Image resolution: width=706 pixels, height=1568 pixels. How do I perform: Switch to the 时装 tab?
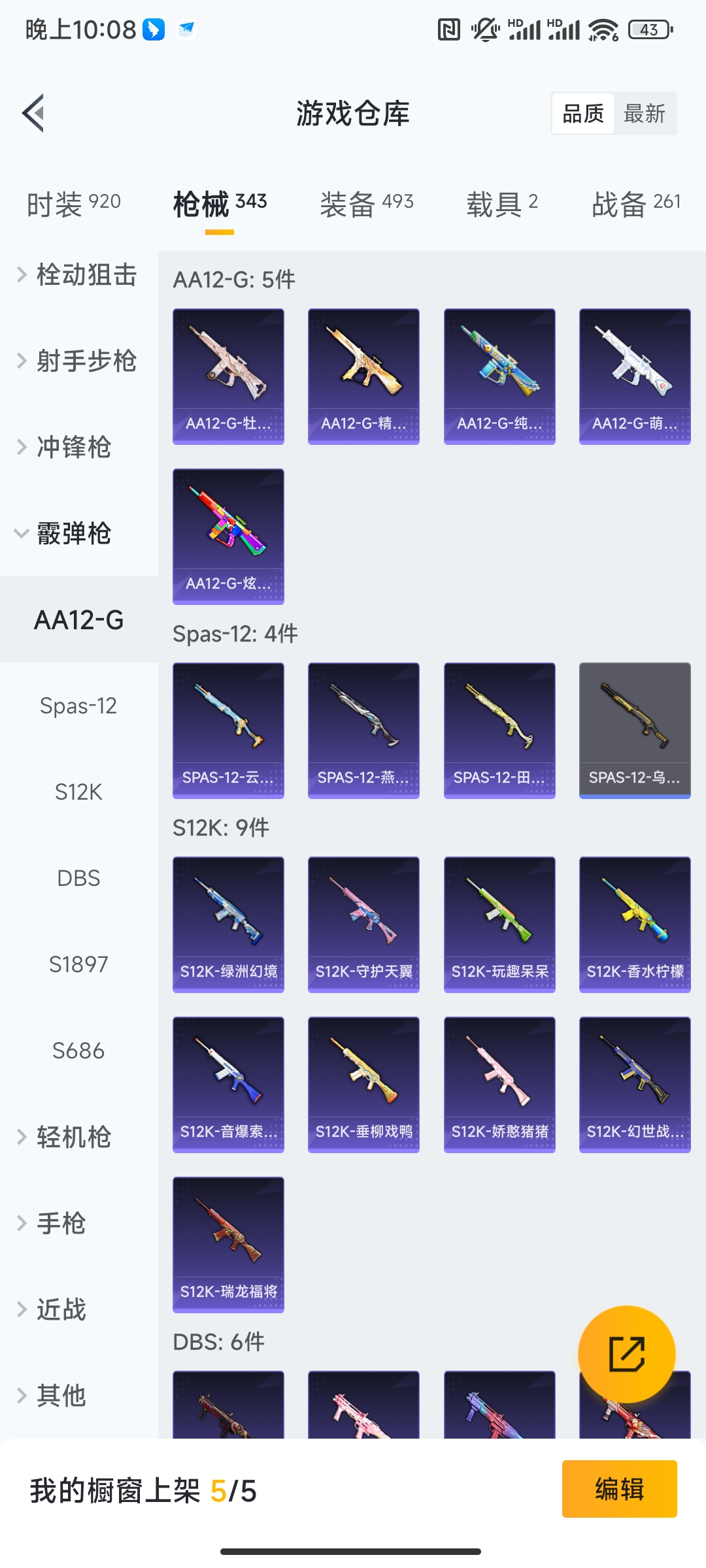coord(73,203)
